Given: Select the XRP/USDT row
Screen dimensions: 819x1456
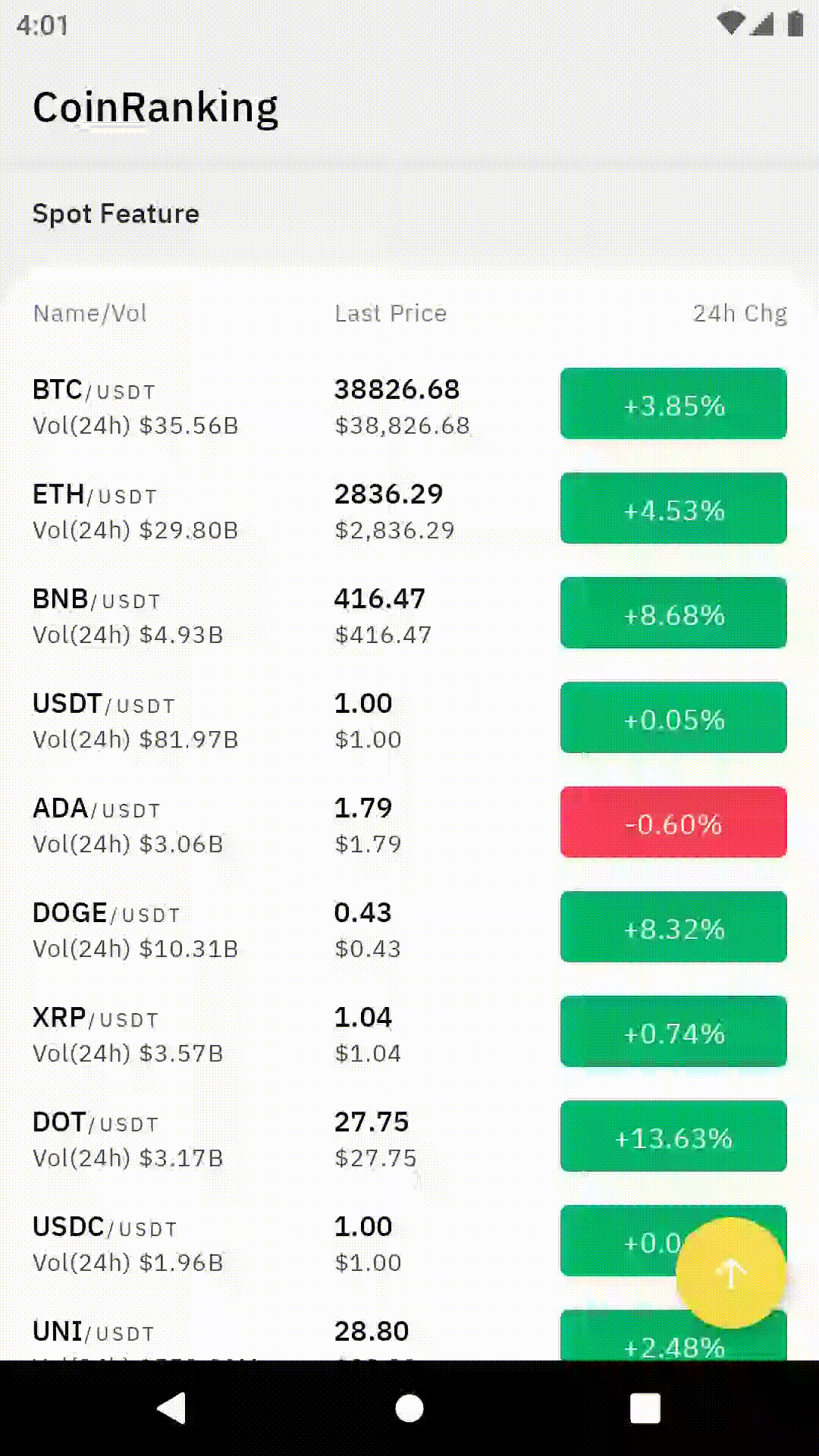Looking at the screenshot, I should (x=250, y=1034).
